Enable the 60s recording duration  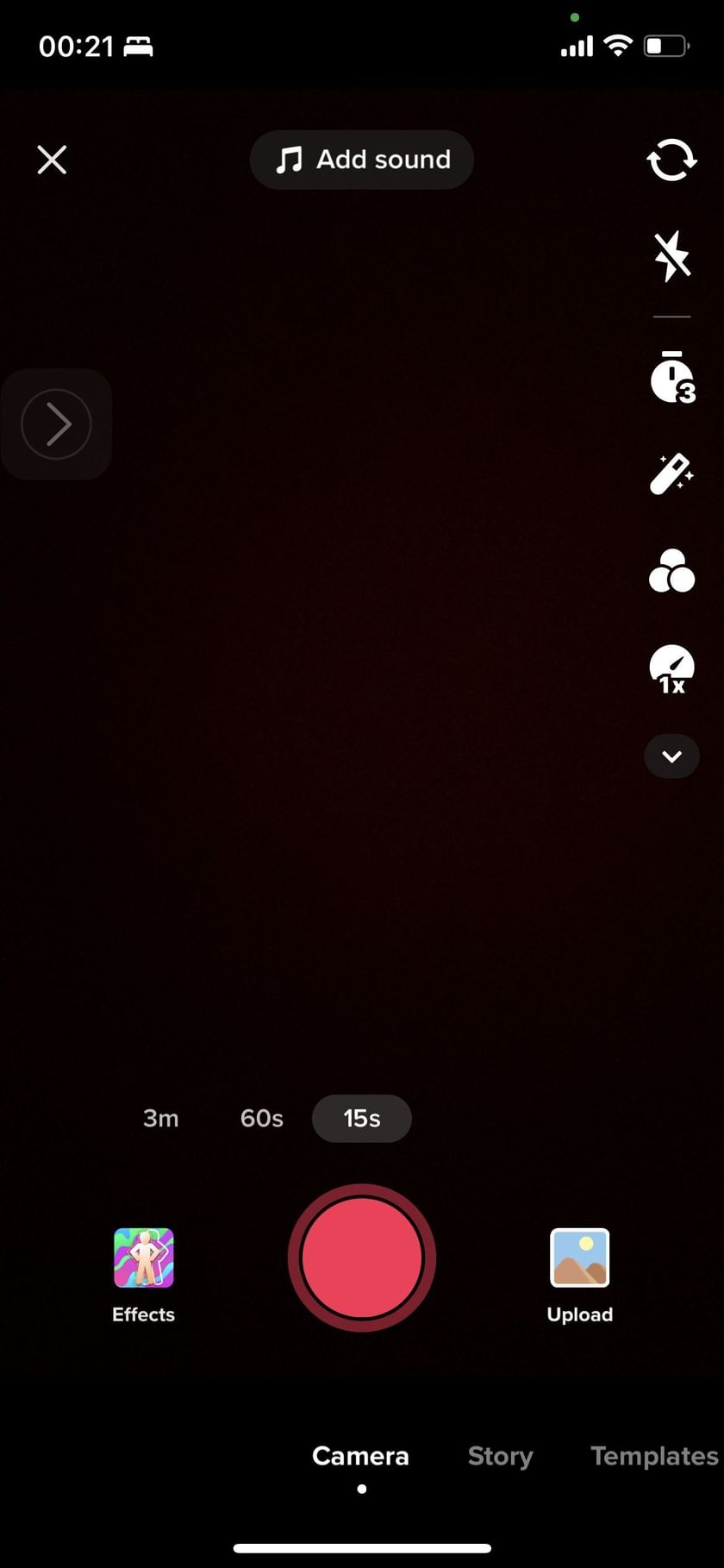[x=261, y=1119]
